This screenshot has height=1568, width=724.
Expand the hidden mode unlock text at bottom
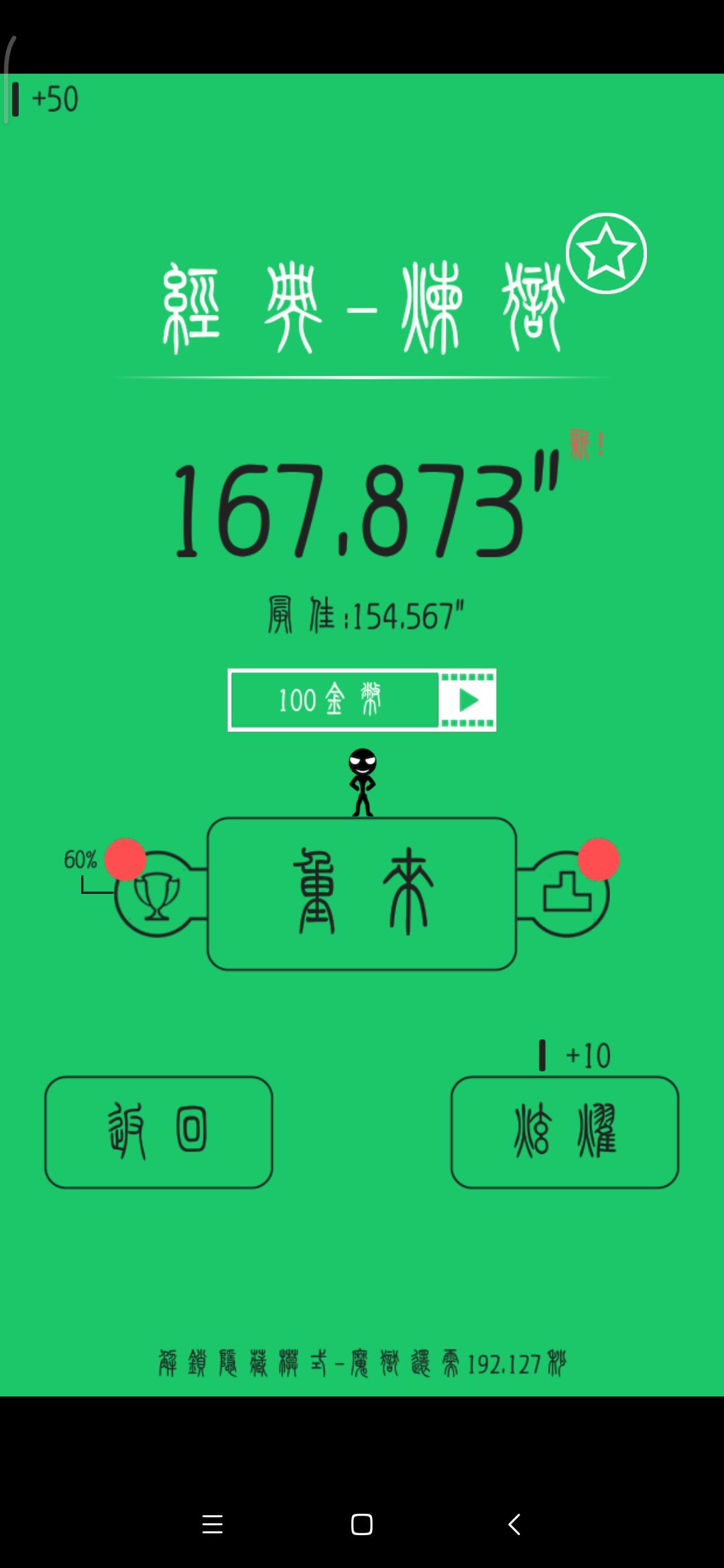click(362, 1364)
